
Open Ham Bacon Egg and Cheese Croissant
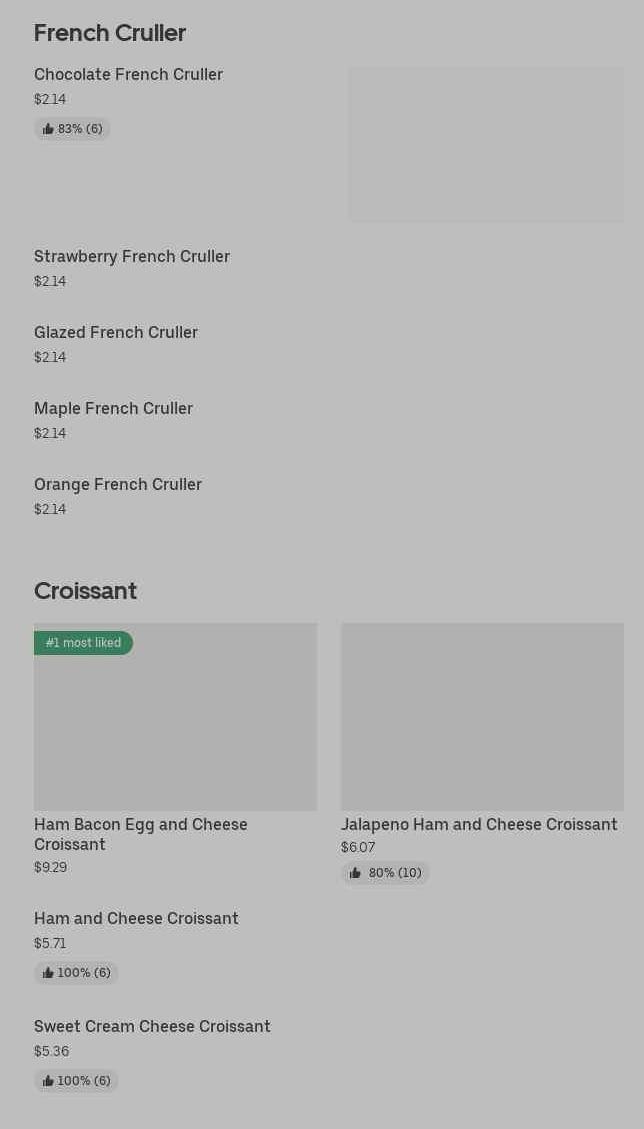tap(175, 749)
